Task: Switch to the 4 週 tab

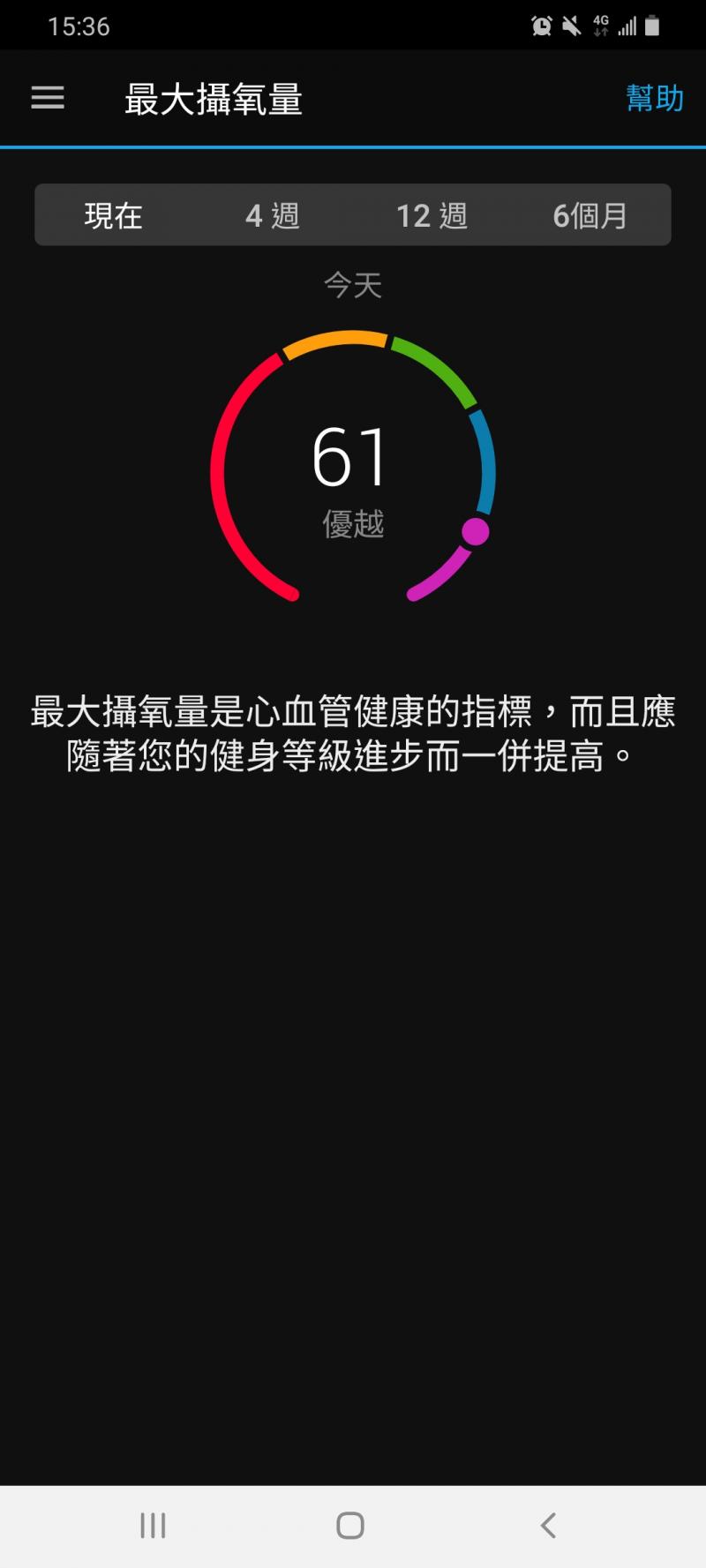Action: [273, 215]
